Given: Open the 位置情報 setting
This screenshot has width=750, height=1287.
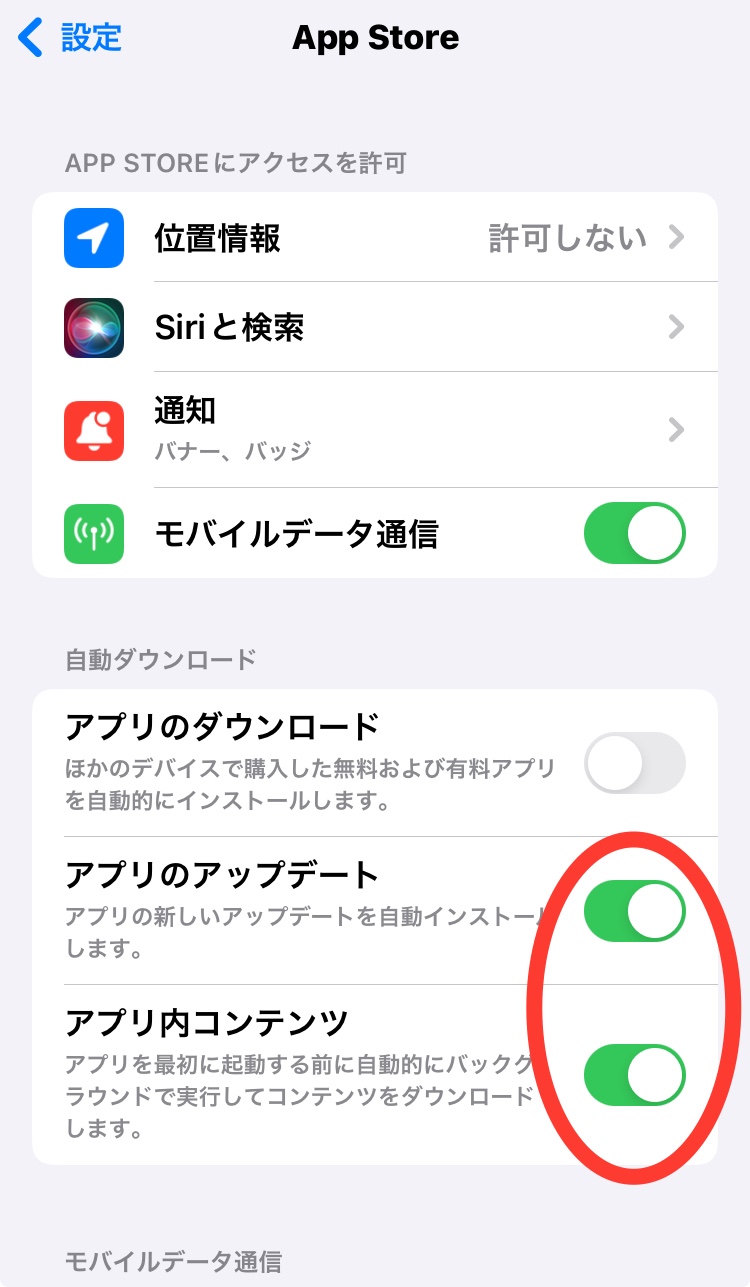Looking at the screenshot, I should (375, 238).
